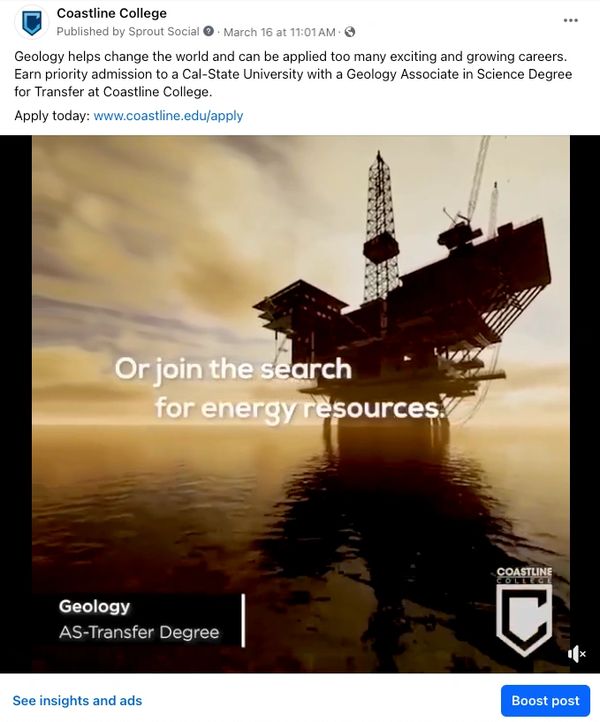Open See insights and ads
600x722 pixels.
tap(77, 701)
